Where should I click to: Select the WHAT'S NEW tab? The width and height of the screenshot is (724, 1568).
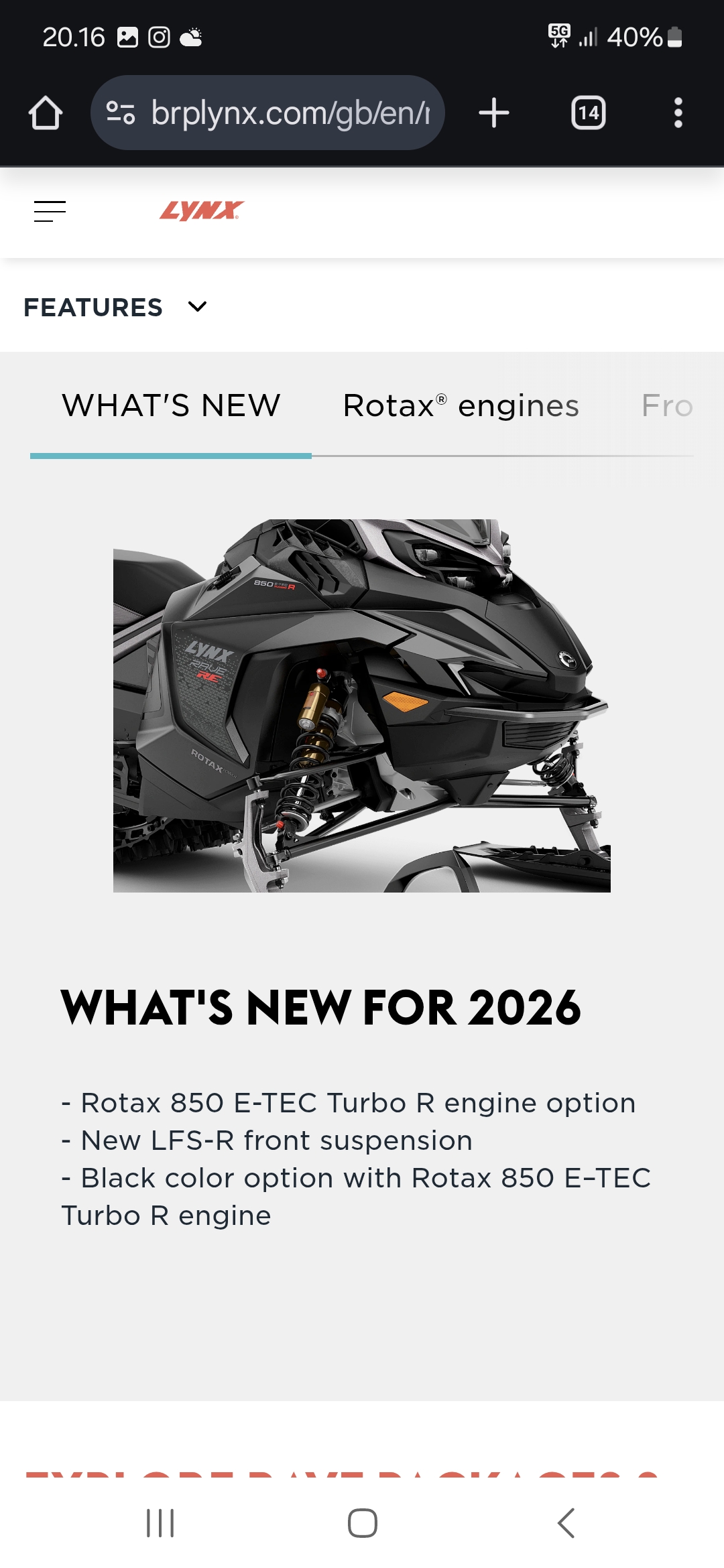pos(171,406)
